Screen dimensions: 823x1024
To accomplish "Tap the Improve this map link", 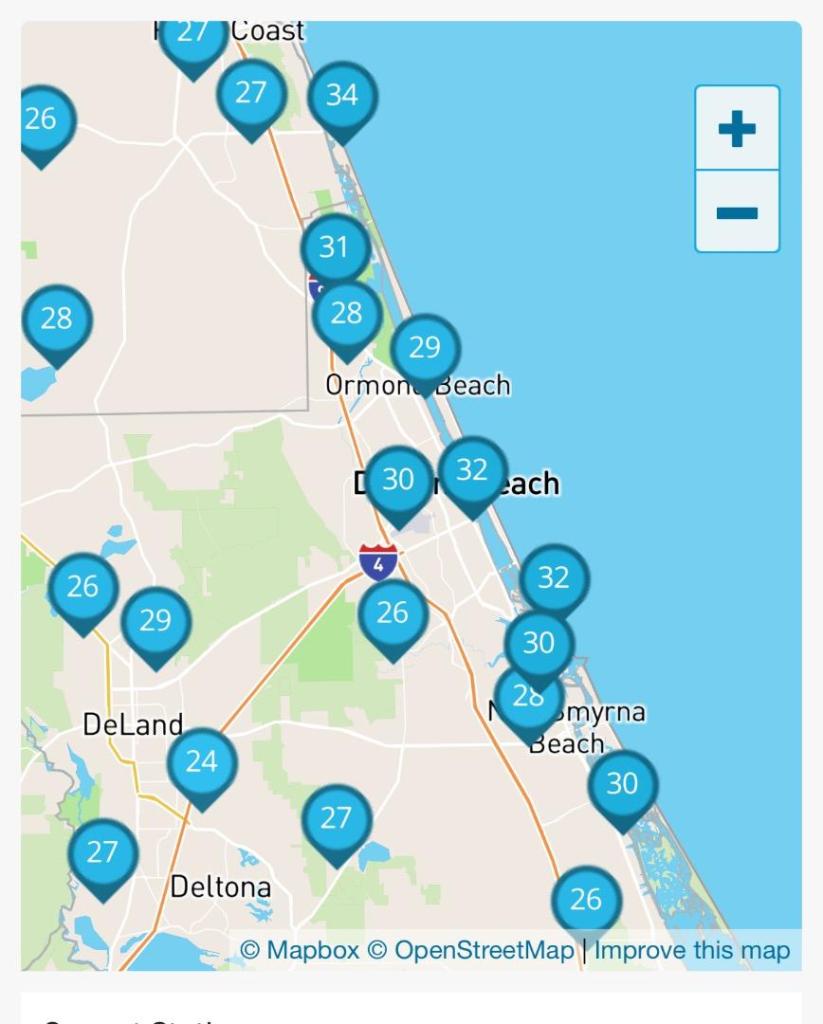I will (692, 950).
